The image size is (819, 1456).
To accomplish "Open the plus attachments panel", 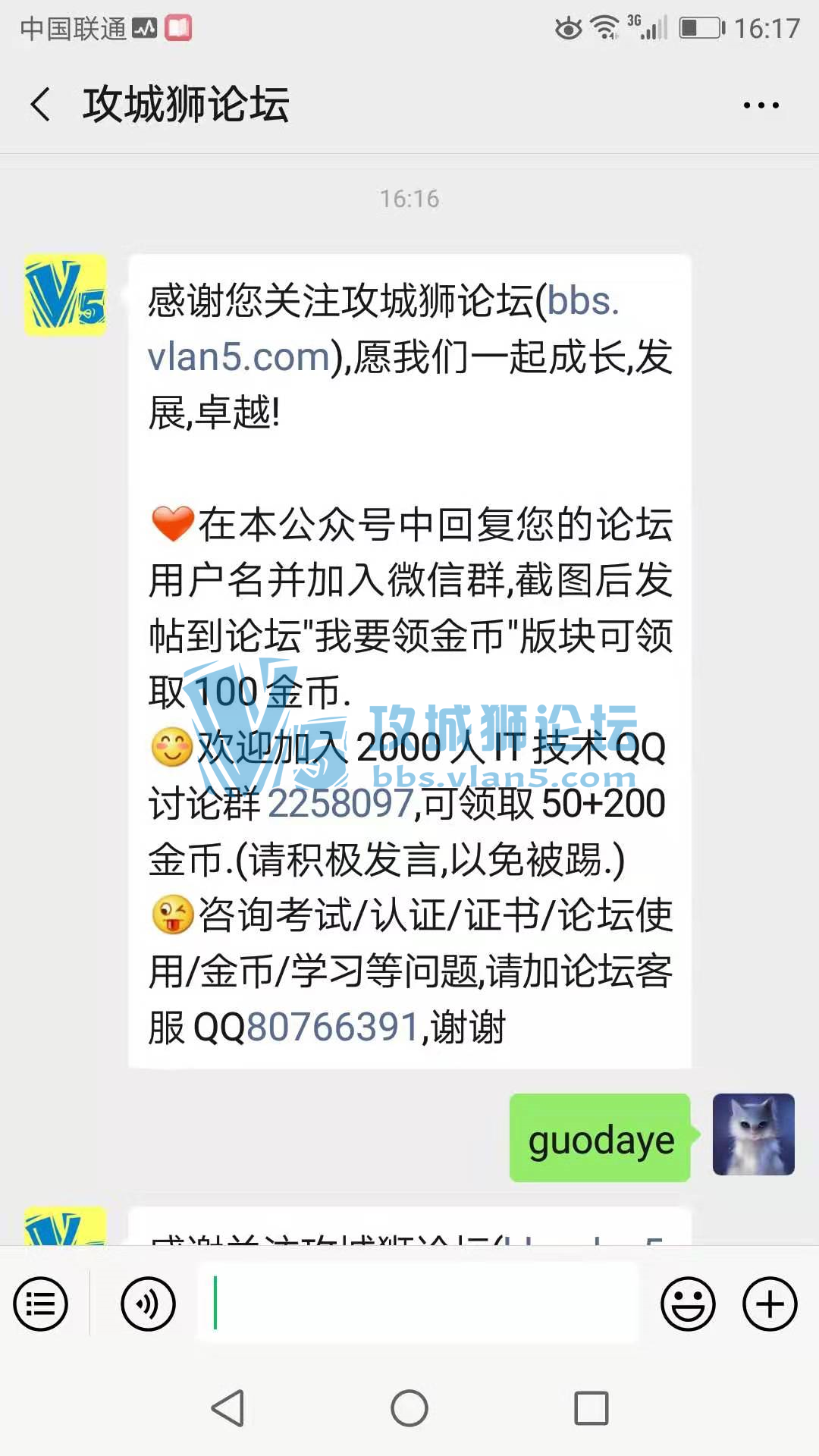I will (x=769, y=1304).
